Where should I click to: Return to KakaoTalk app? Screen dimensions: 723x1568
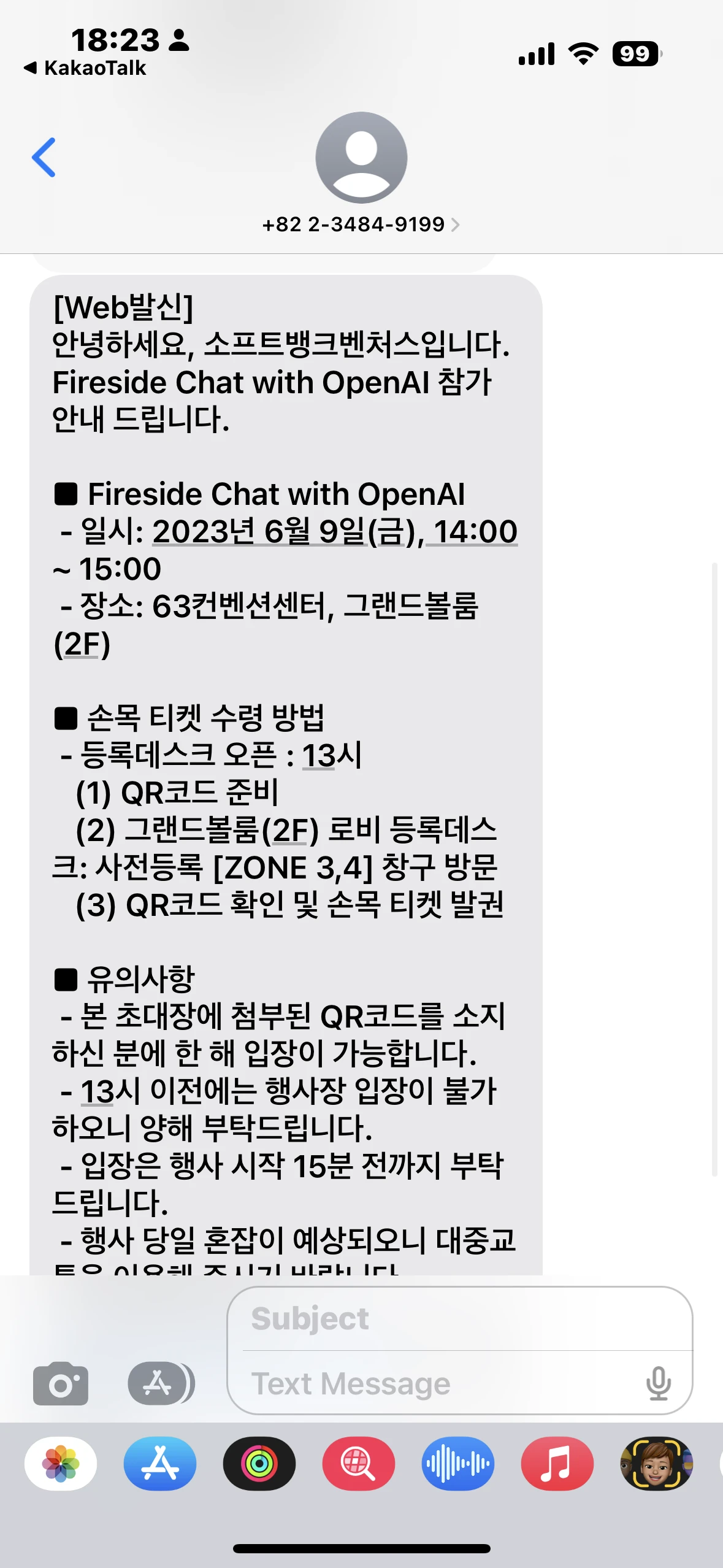pos(85,68)
